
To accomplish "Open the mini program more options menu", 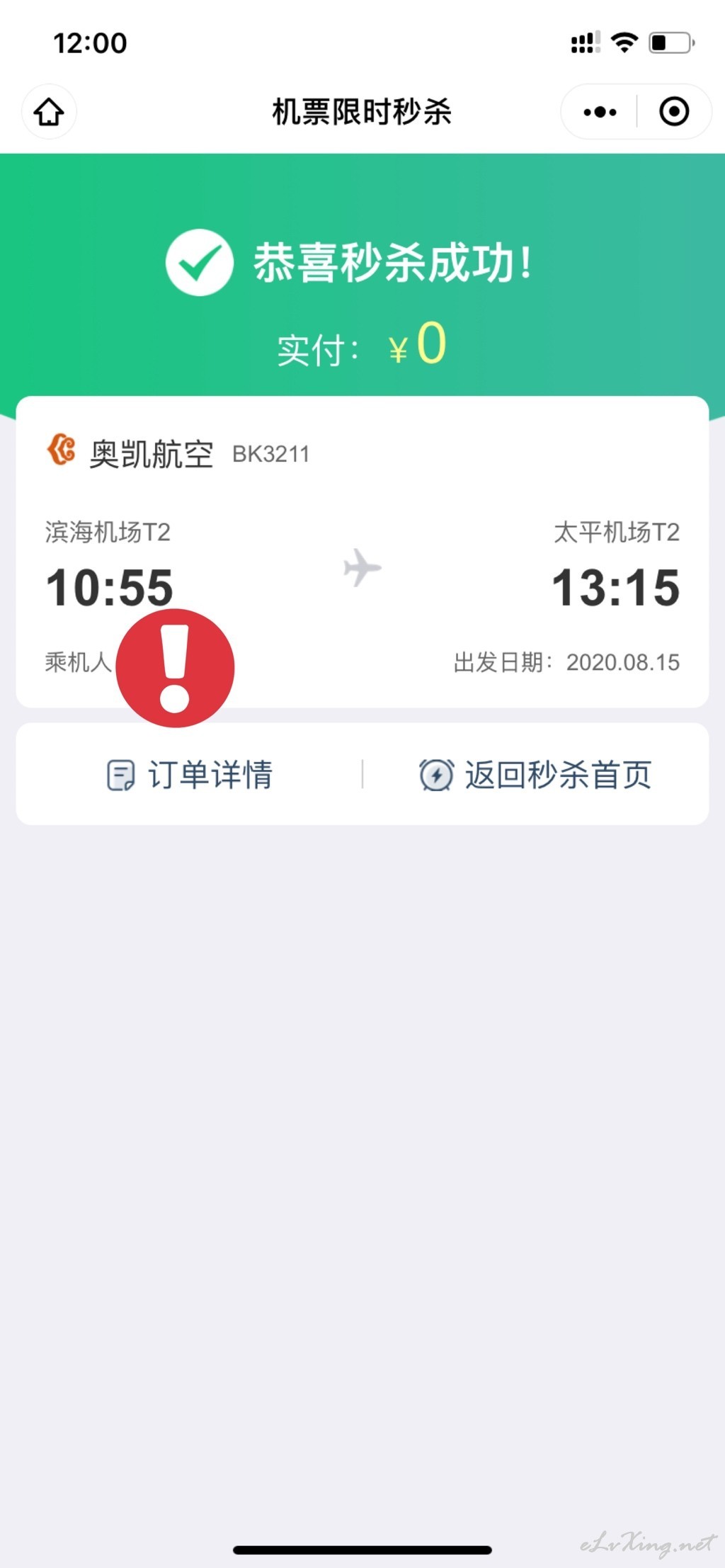I will point(600,112).
